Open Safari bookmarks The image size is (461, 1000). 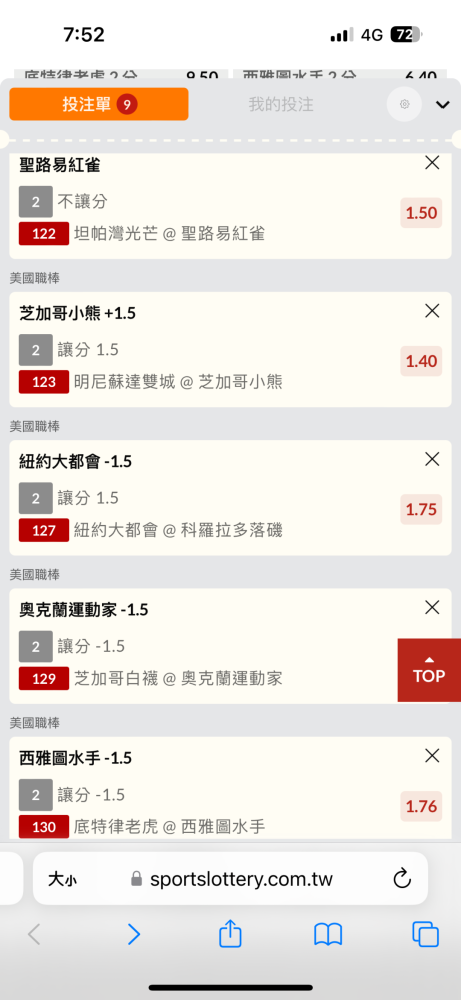[x=328, y=934]
